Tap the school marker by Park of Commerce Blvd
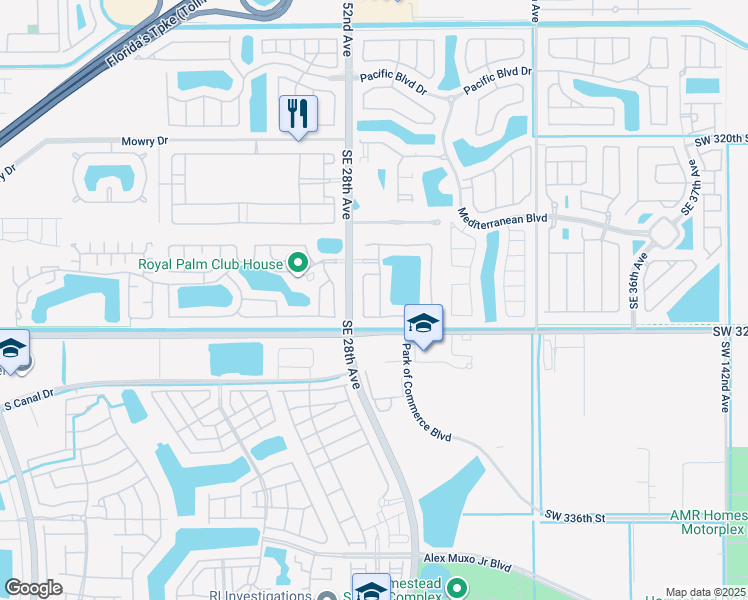Image resolution: width=748 pixels, height=600 pixels. (424, 324)
